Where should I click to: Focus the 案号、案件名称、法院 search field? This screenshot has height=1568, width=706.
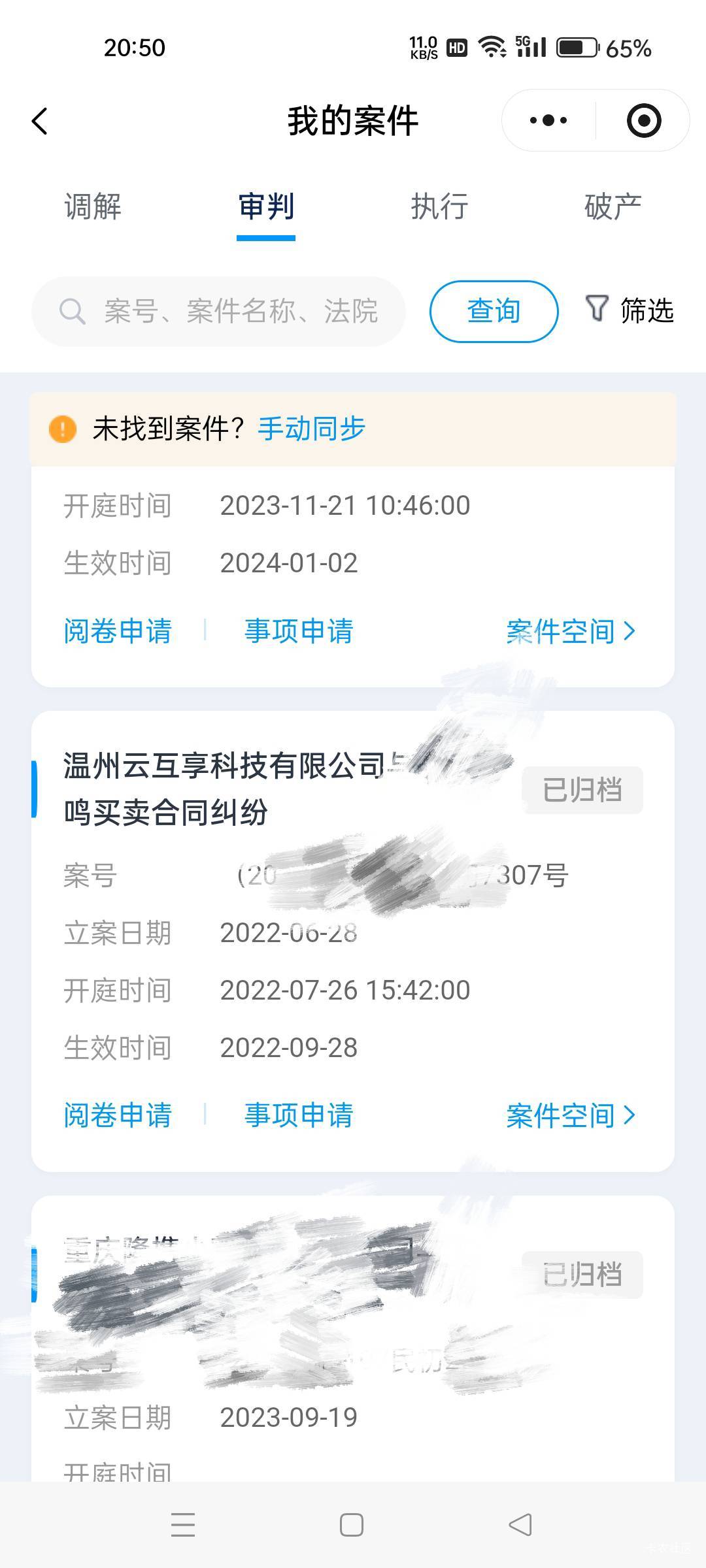tap(218, 311)
